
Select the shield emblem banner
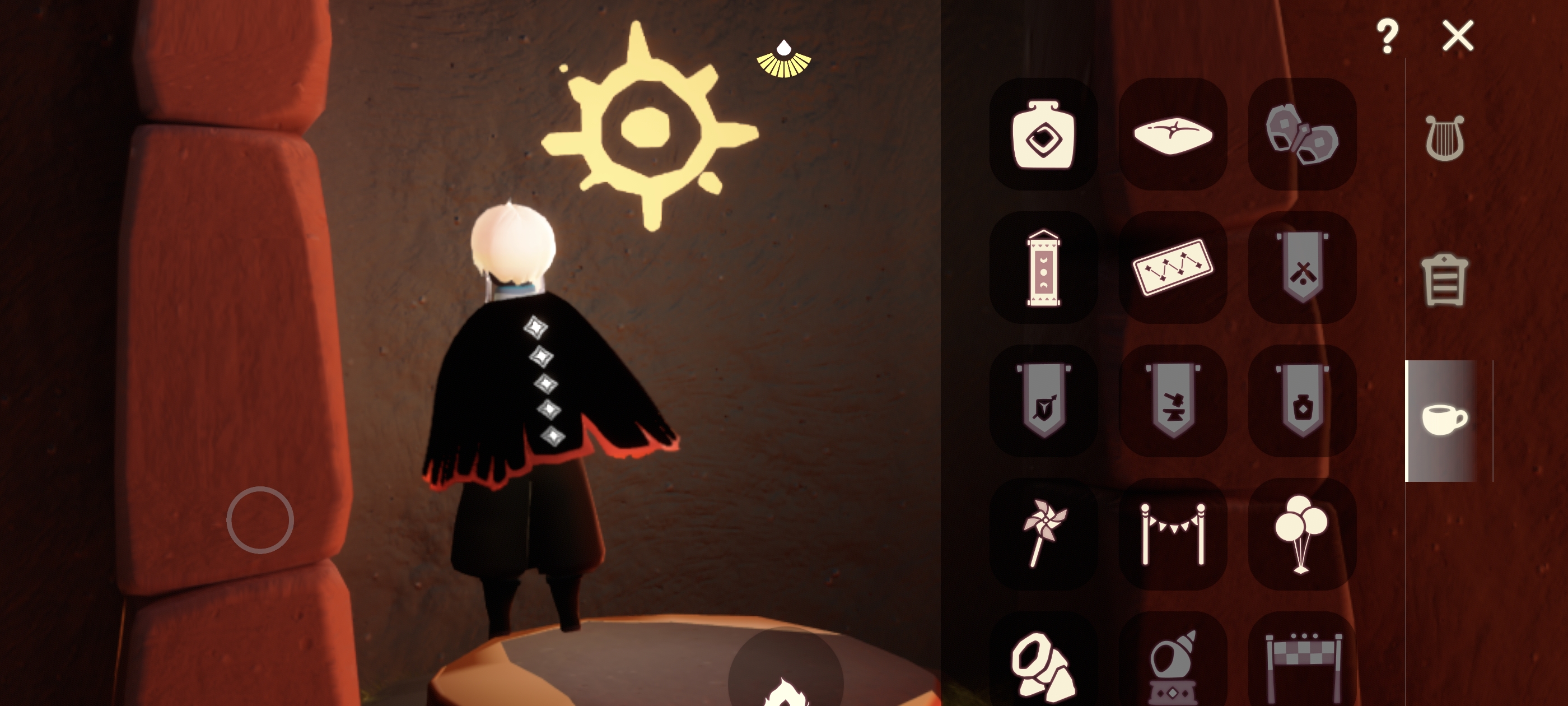tap(1043, 401)
